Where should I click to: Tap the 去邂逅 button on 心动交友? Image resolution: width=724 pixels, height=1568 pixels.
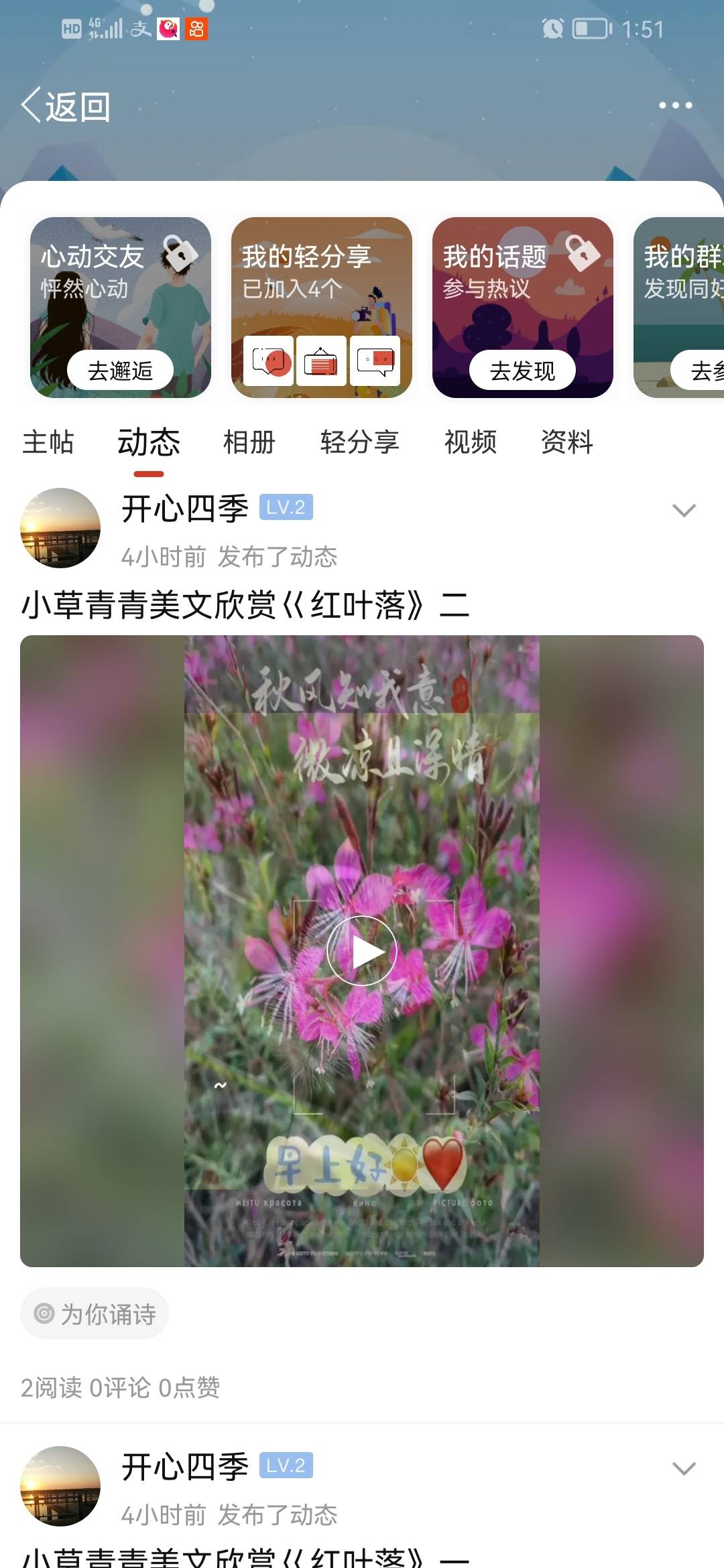[121, 370]
